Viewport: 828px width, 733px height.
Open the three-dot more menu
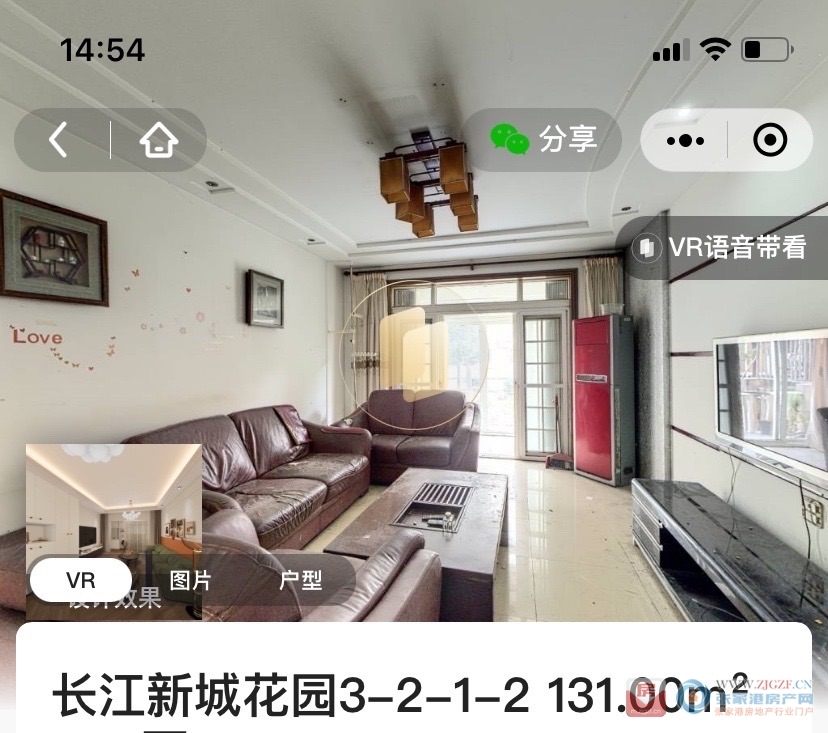click(x=685, y=141)
